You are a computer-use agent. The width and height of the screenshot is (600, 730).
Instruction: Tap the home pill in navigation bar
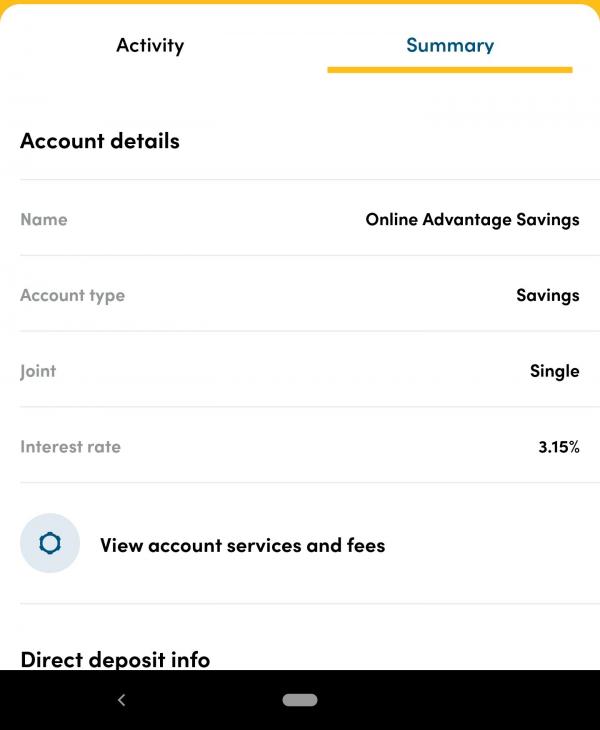tap(300, 700)
